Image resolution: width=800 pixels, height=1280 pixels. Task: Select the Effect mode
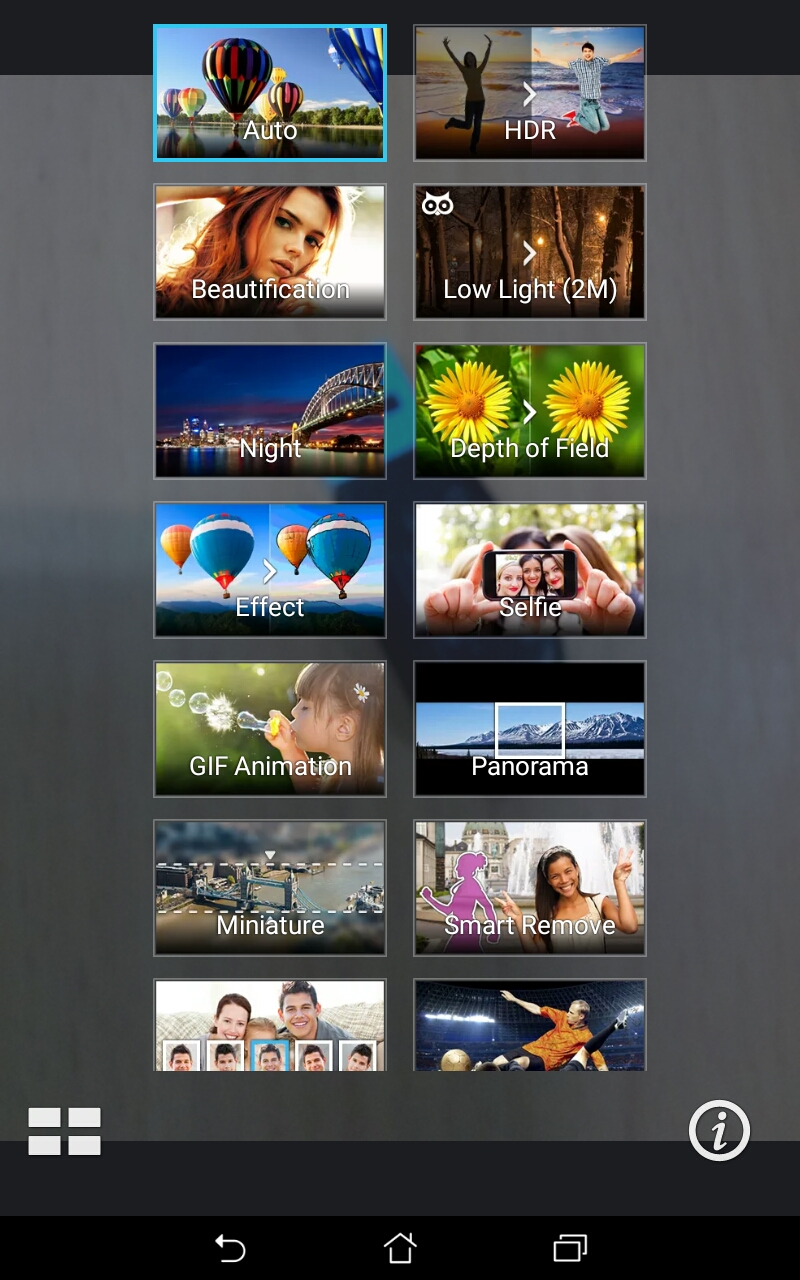click(270, 570)
